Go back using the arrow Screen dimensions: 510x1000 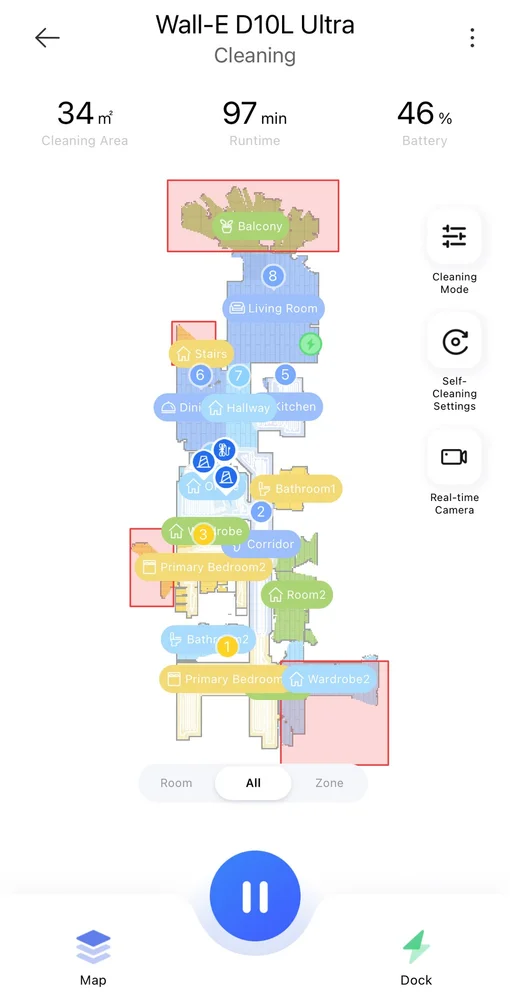[47, 38]
